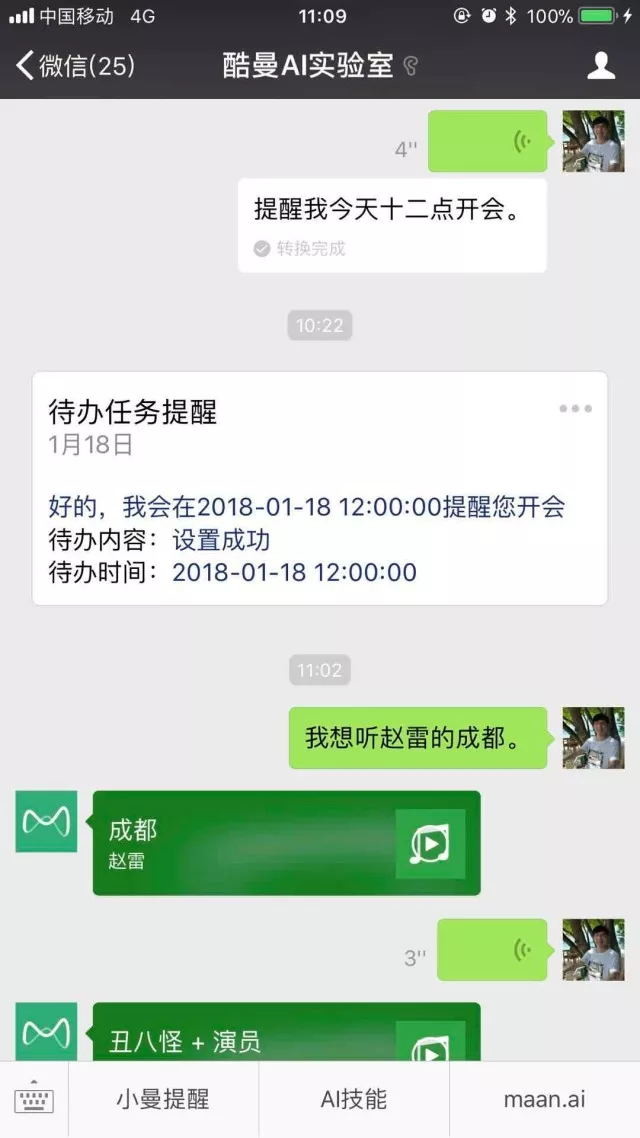The height and width of the screenshot is (1138, 640).
Task: Open the 待办任务提醒 card
Action: (x=319, y=488)
